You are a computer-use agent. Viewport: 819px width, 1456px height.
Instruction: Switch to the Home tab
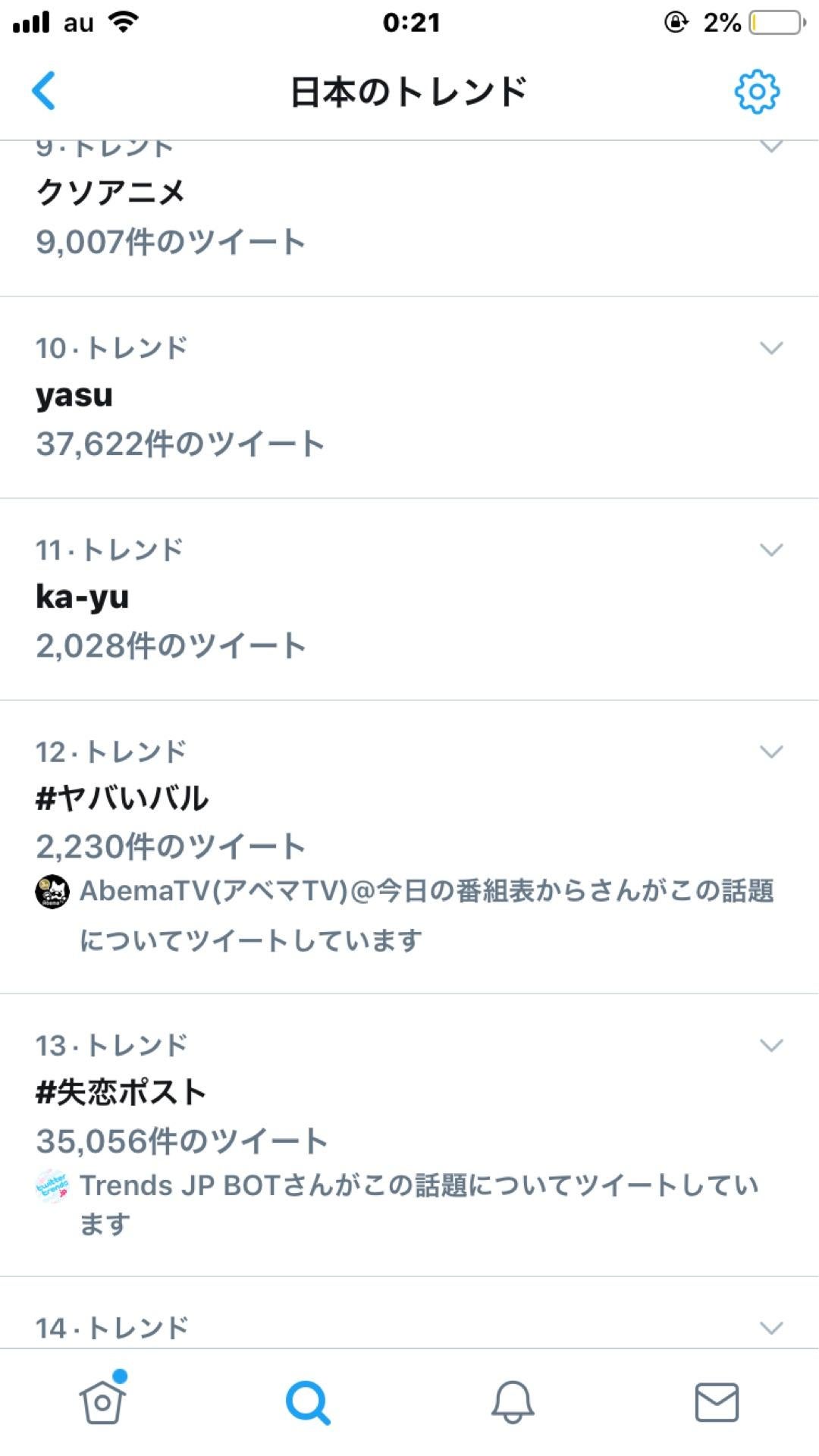(102, 1401)
